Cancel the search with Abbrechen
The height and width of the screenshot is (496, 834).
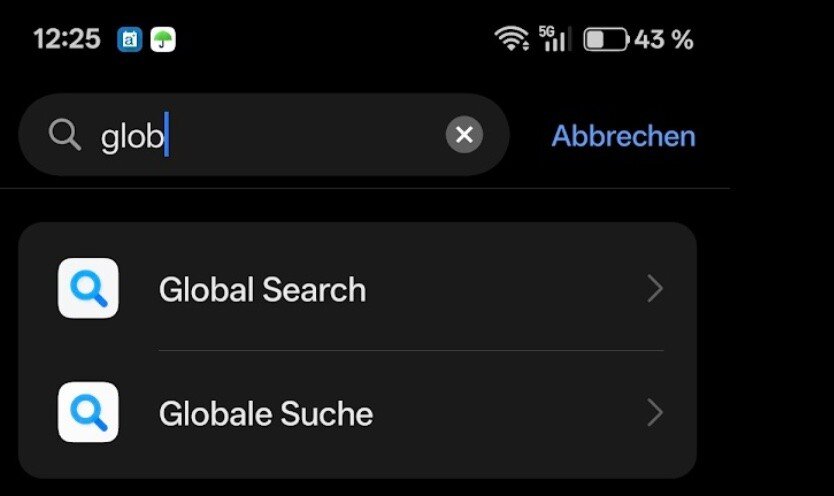click(x=623, y=136)
